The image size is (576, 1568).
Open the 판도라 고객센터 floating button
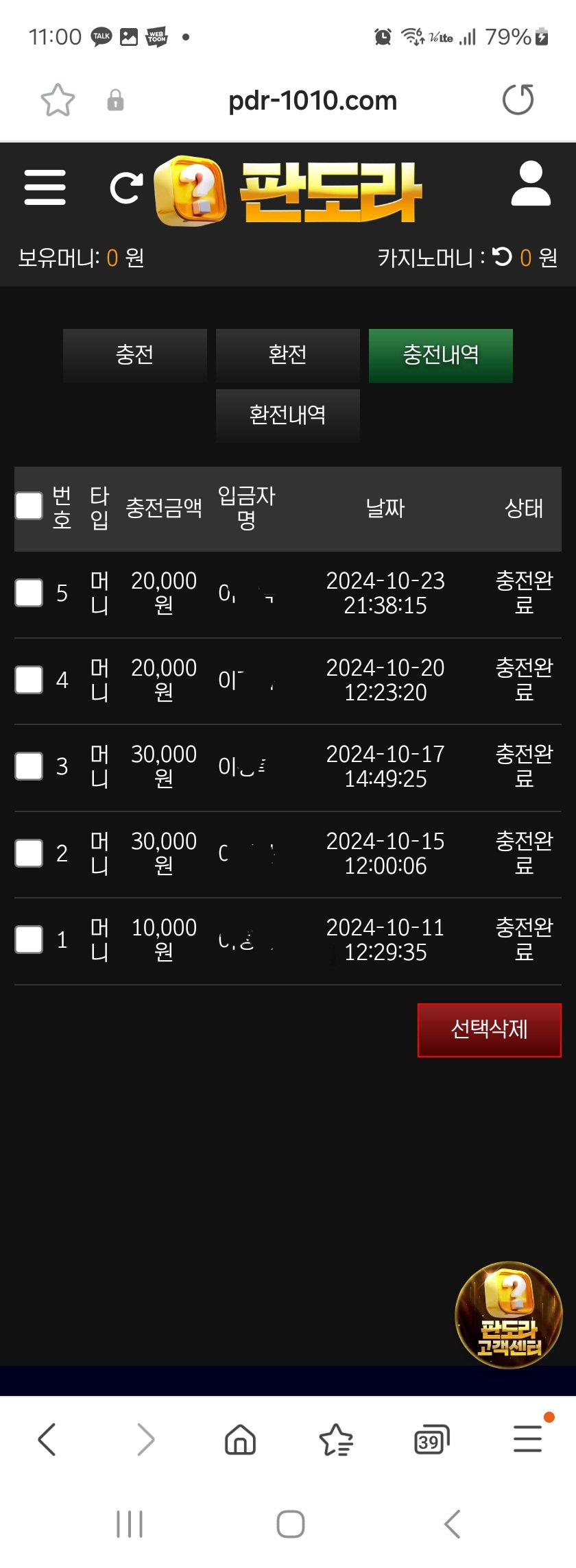509,1314
